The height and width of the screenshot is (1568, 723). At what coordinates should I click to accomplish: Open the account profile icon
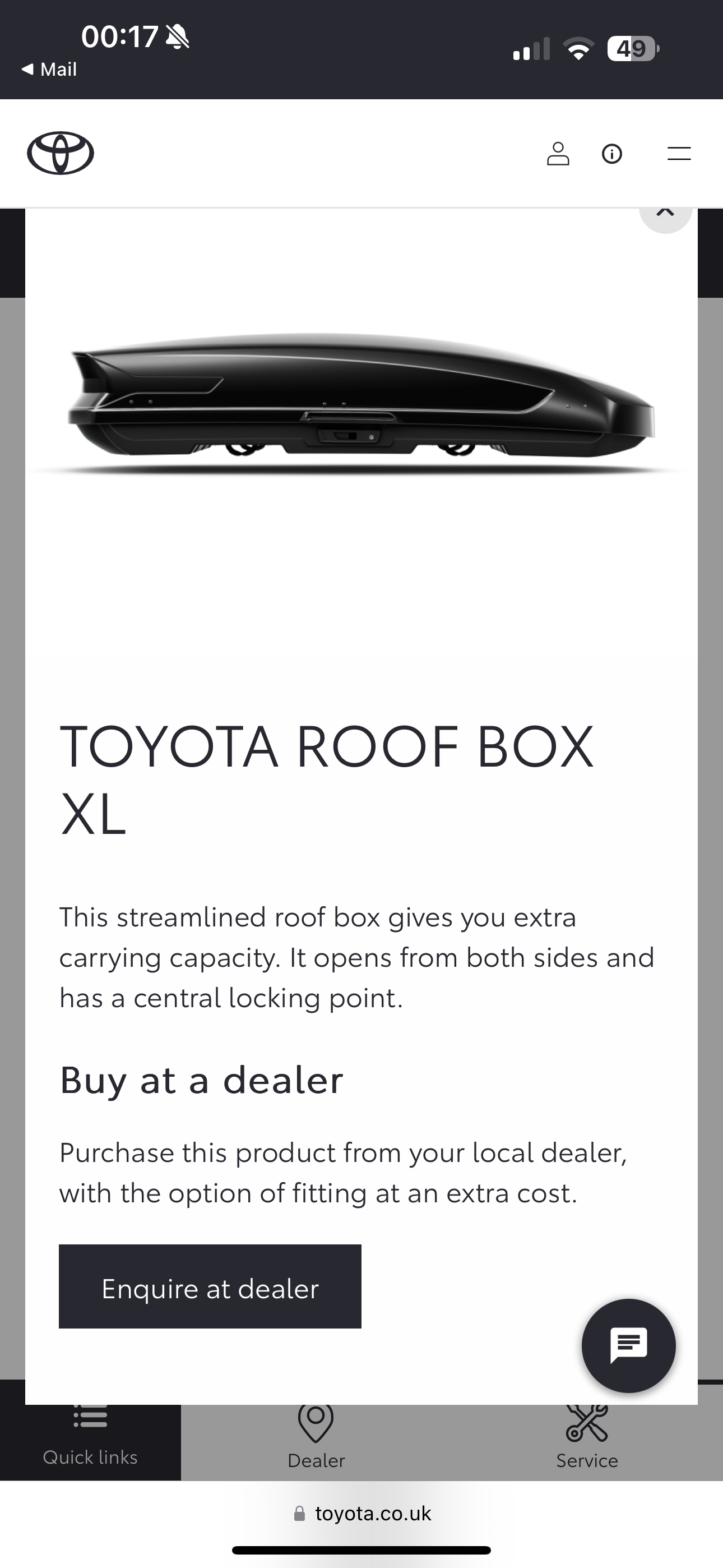click(x=558, y=154)
